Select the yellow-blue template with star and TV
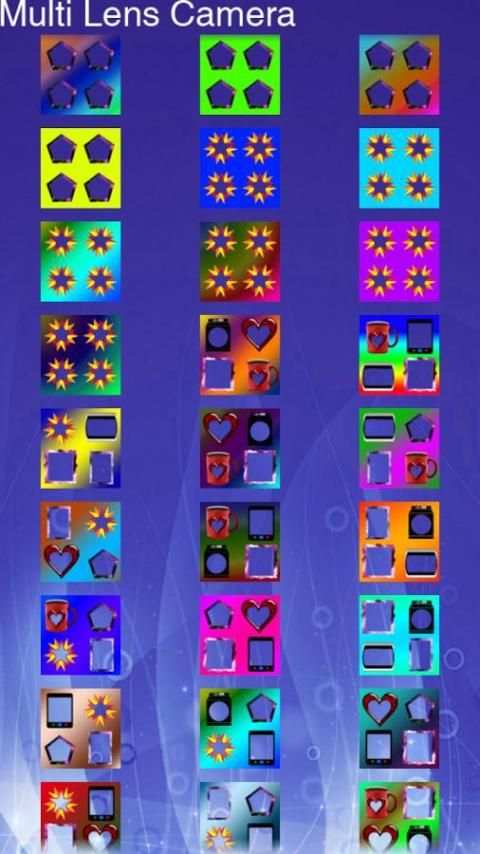 tap(81, 448)
